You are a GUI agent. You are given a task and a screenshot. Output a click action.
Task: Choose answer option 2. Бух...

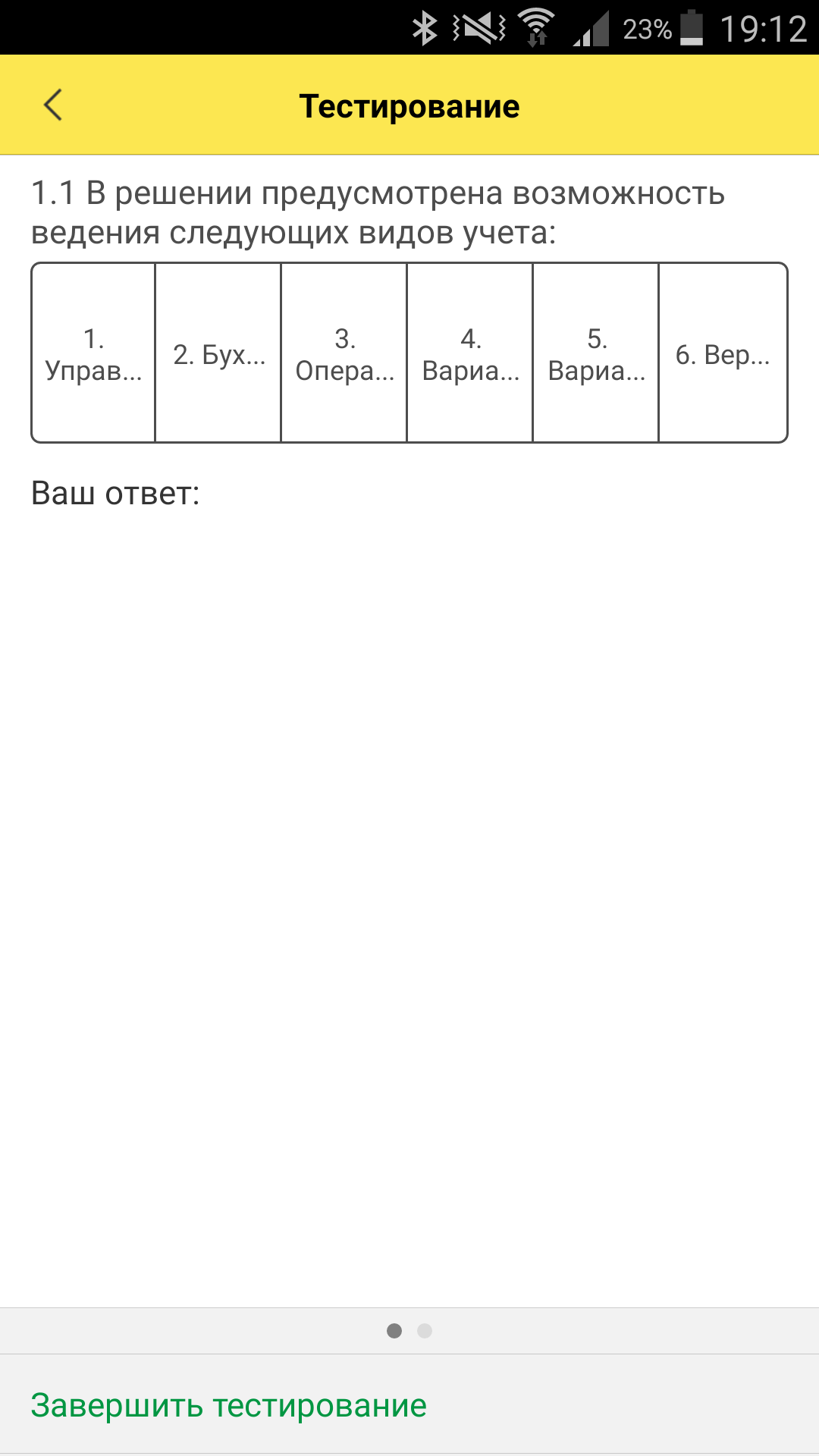[x=218, y=353]
